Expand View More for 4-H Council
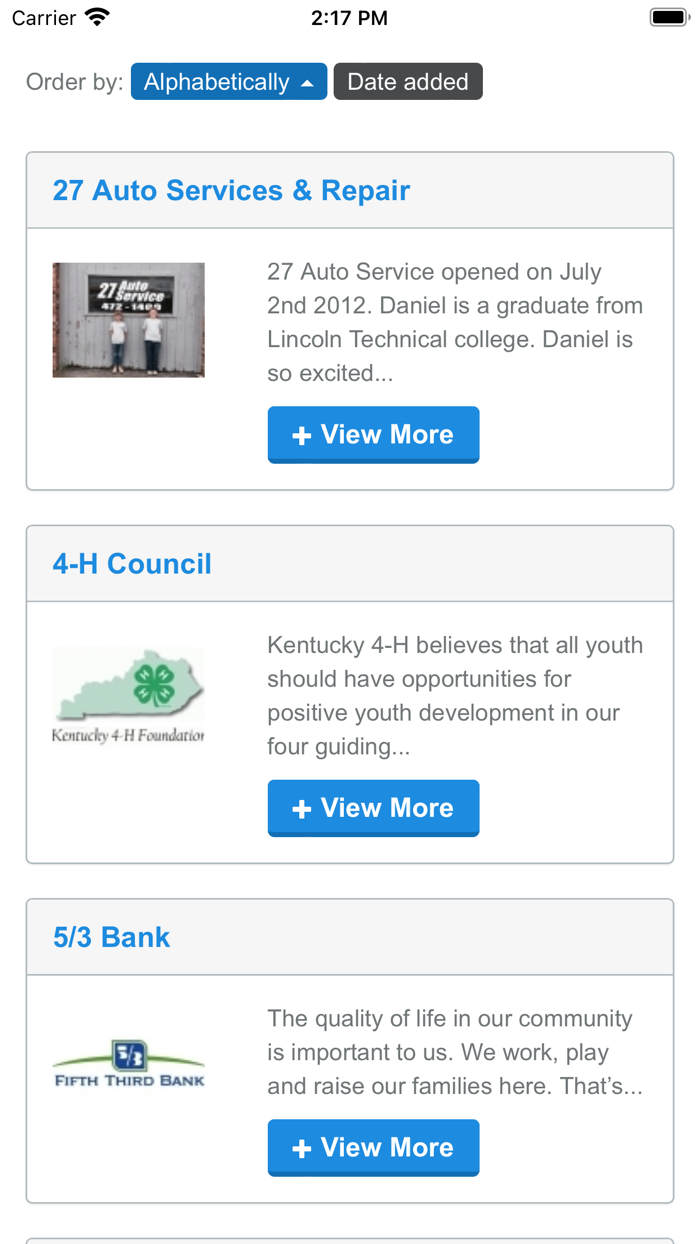The image size is (700, 1244). 373,808
